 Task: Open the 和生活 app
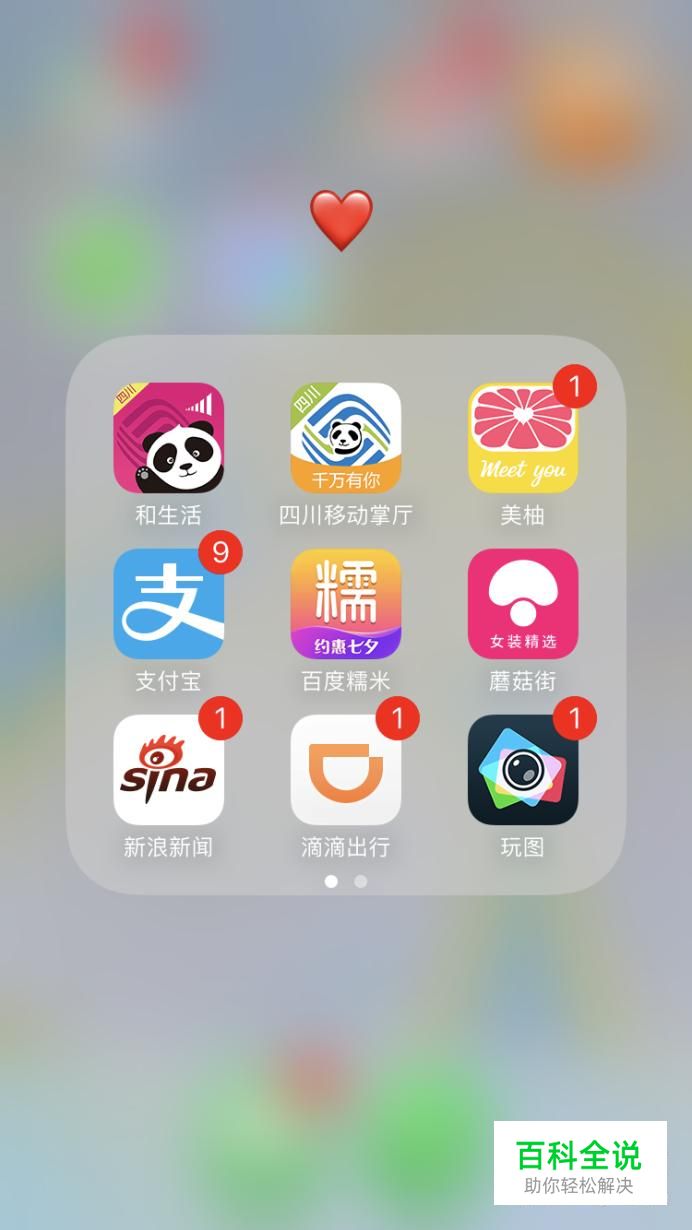pos(168,438)
